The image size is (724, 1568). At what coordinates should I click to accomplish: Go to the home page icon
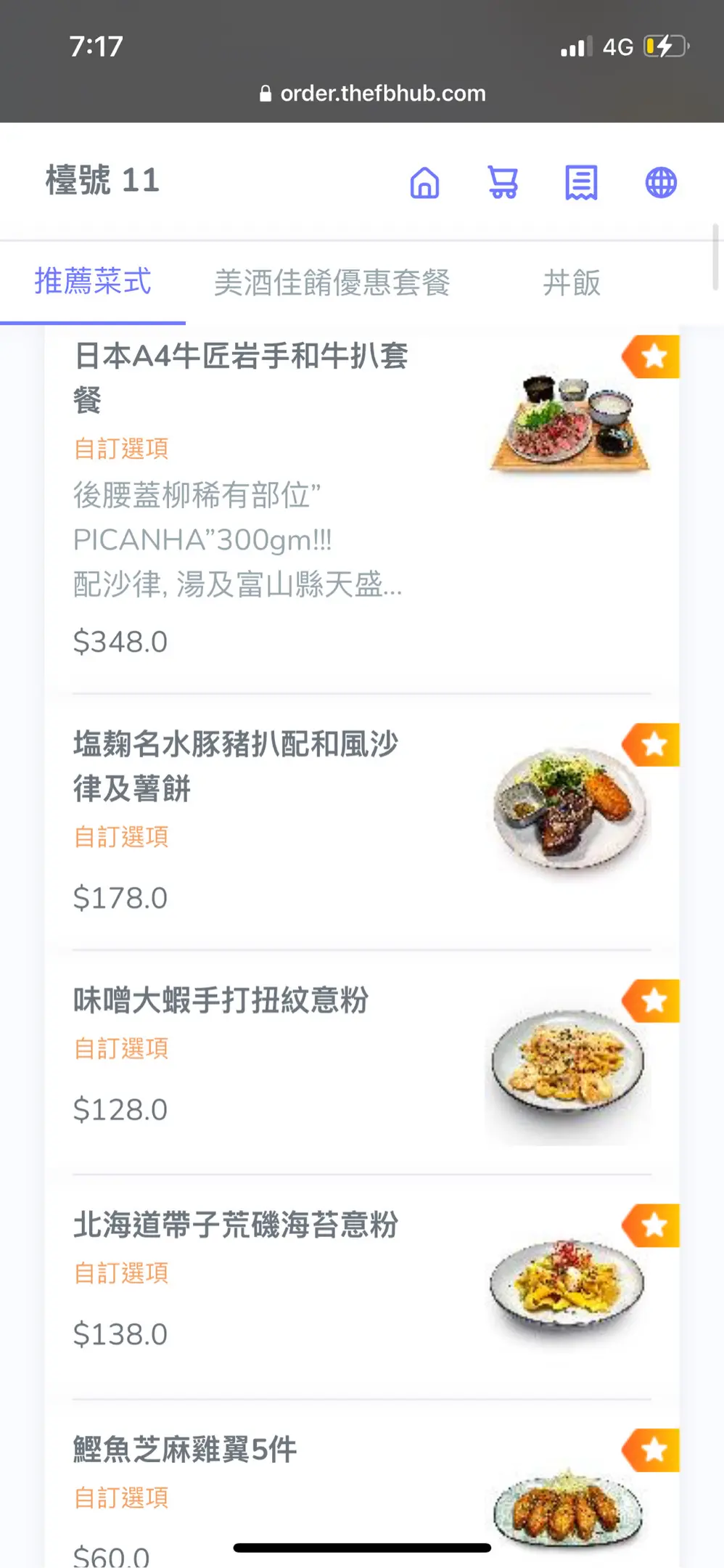coord(424,182)
